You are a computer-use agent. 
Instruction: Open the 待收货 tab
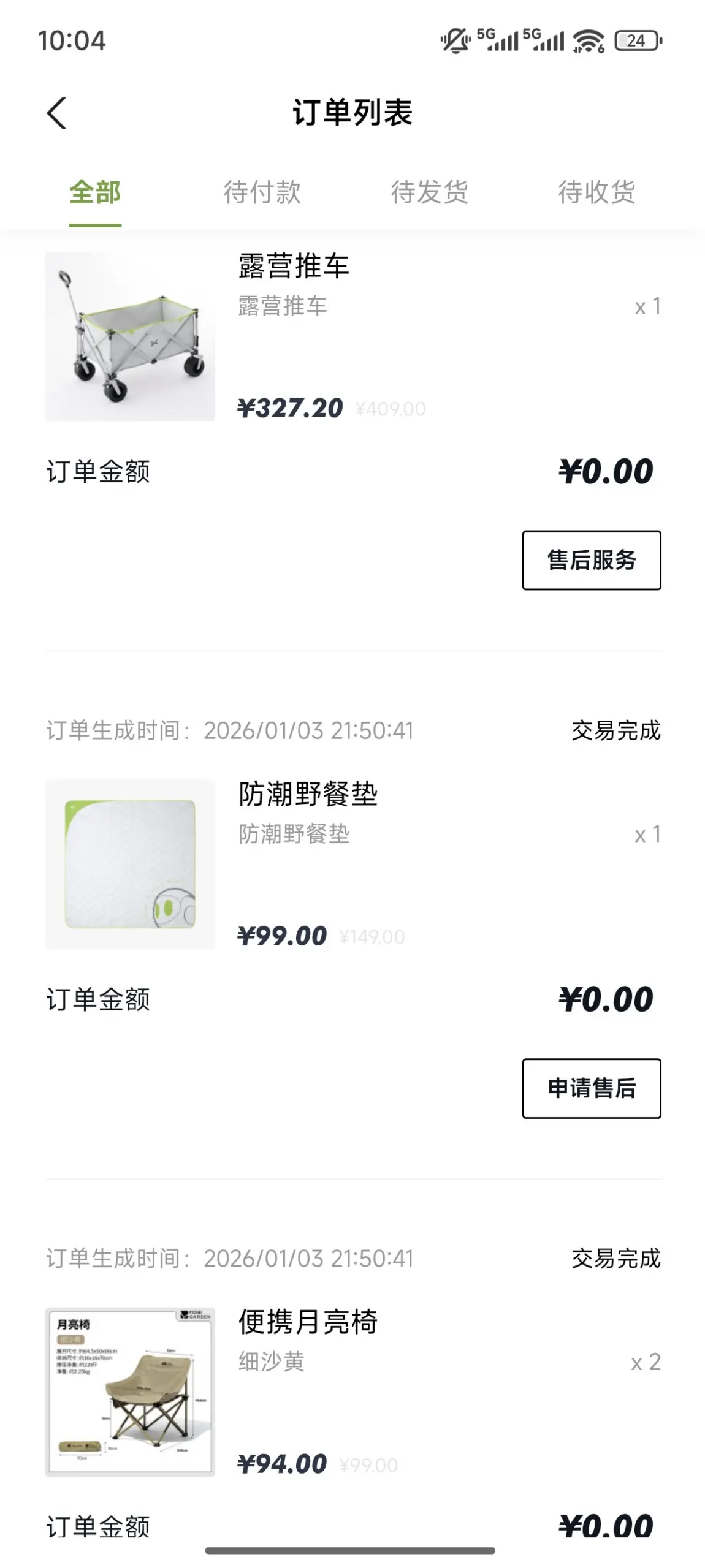pos(596,192)
